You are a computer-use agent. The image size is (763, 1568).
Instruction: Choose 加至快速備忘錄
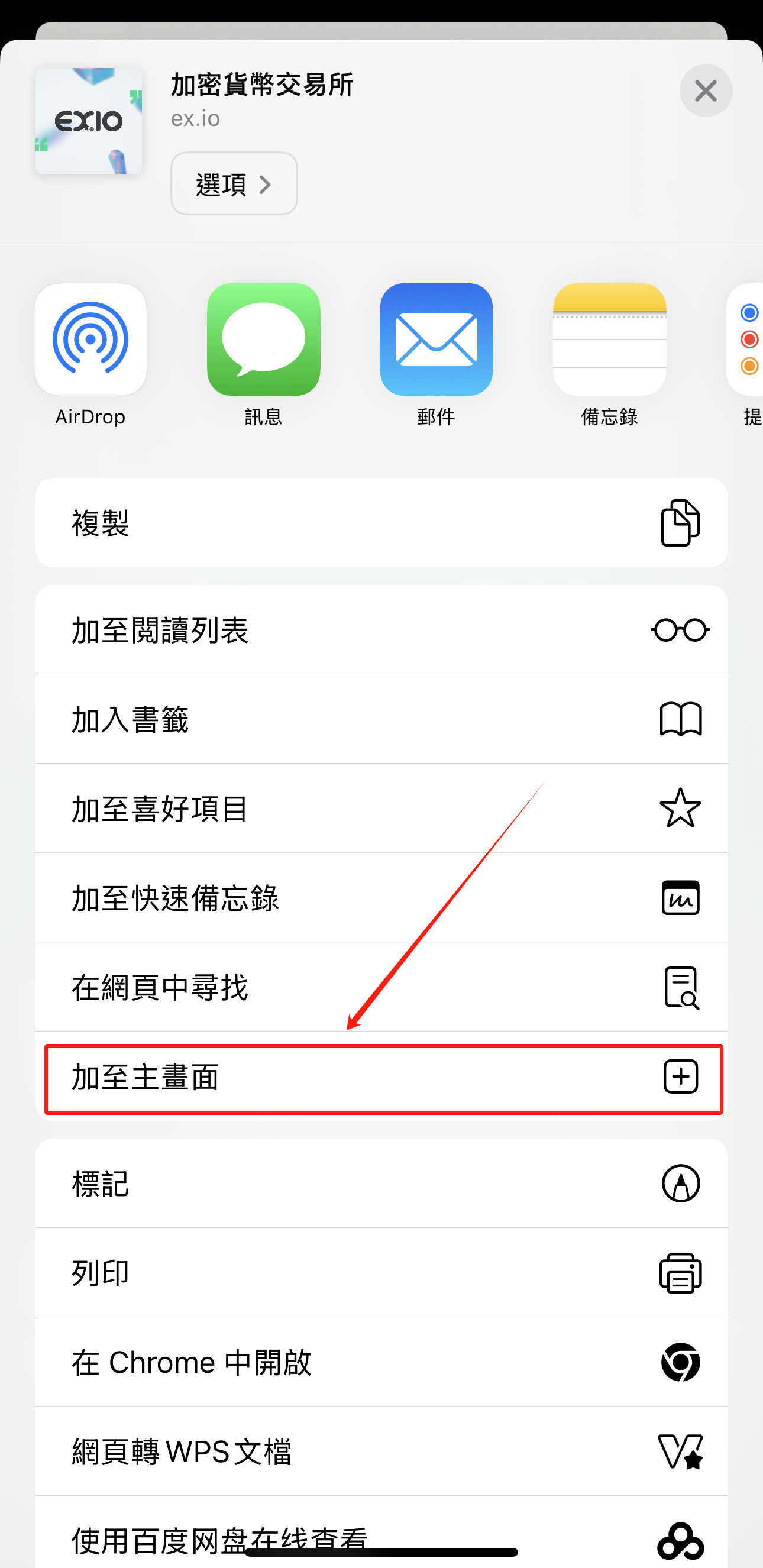pyautogui.click(x=381, y=898)
